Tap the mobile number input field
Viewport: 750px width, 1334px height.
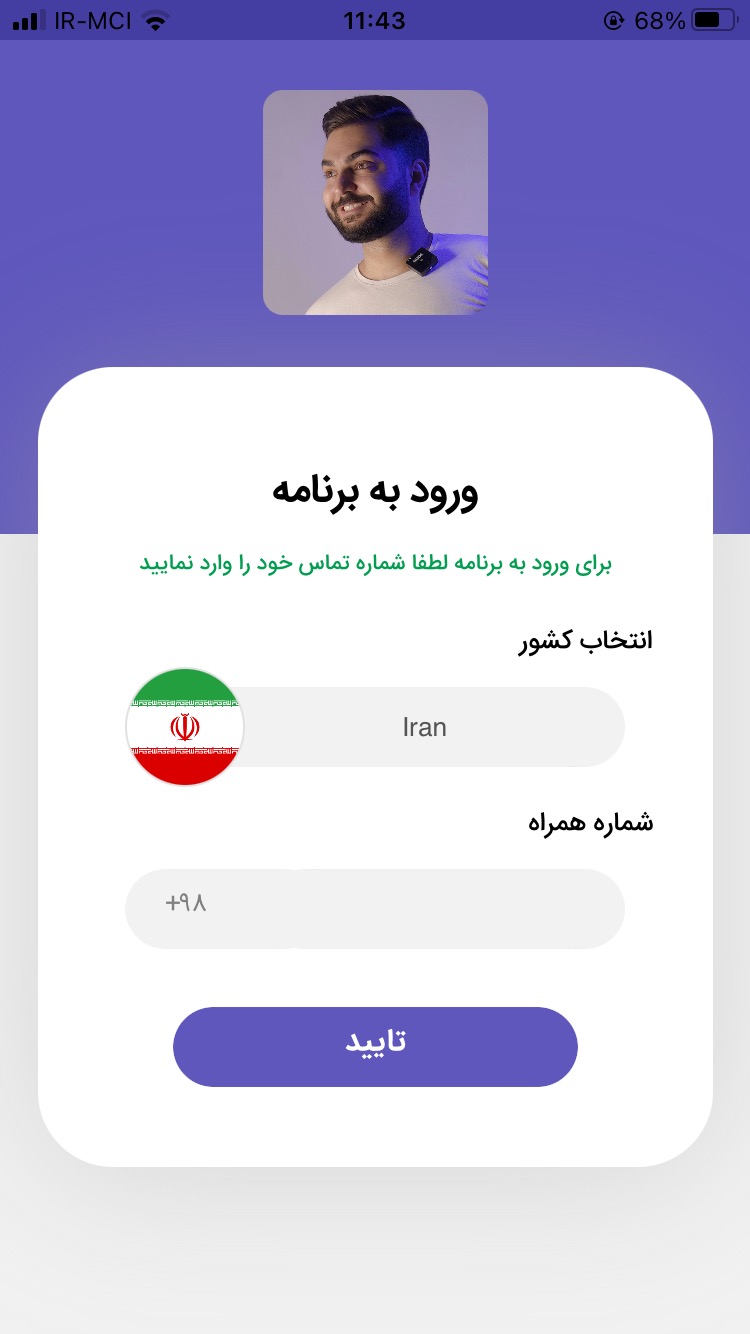coord(455,908)
